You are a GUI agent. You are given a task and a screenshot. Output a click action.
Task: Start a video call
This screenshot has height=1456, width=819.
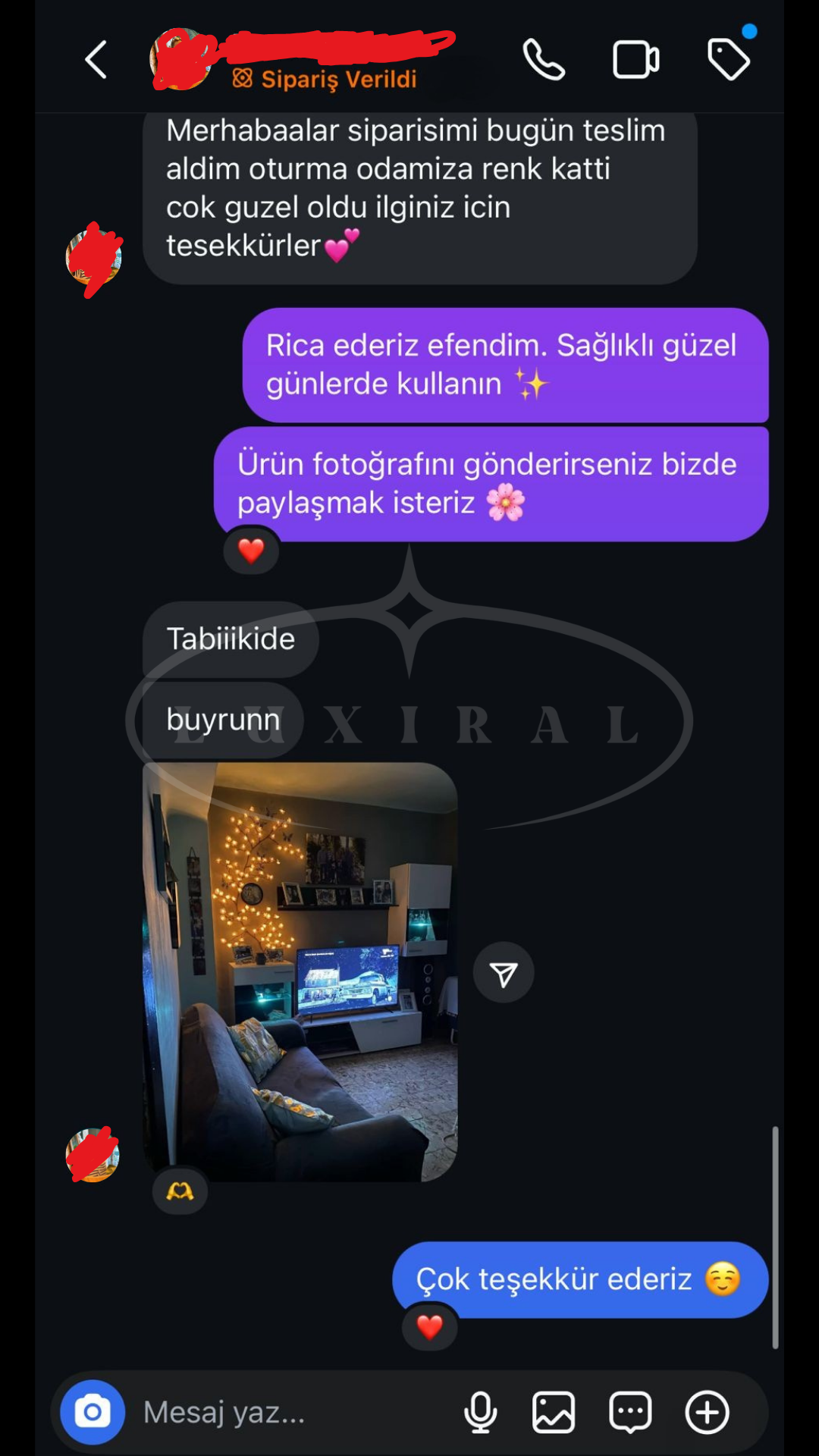pyautogui.click(x=635, y=60)
